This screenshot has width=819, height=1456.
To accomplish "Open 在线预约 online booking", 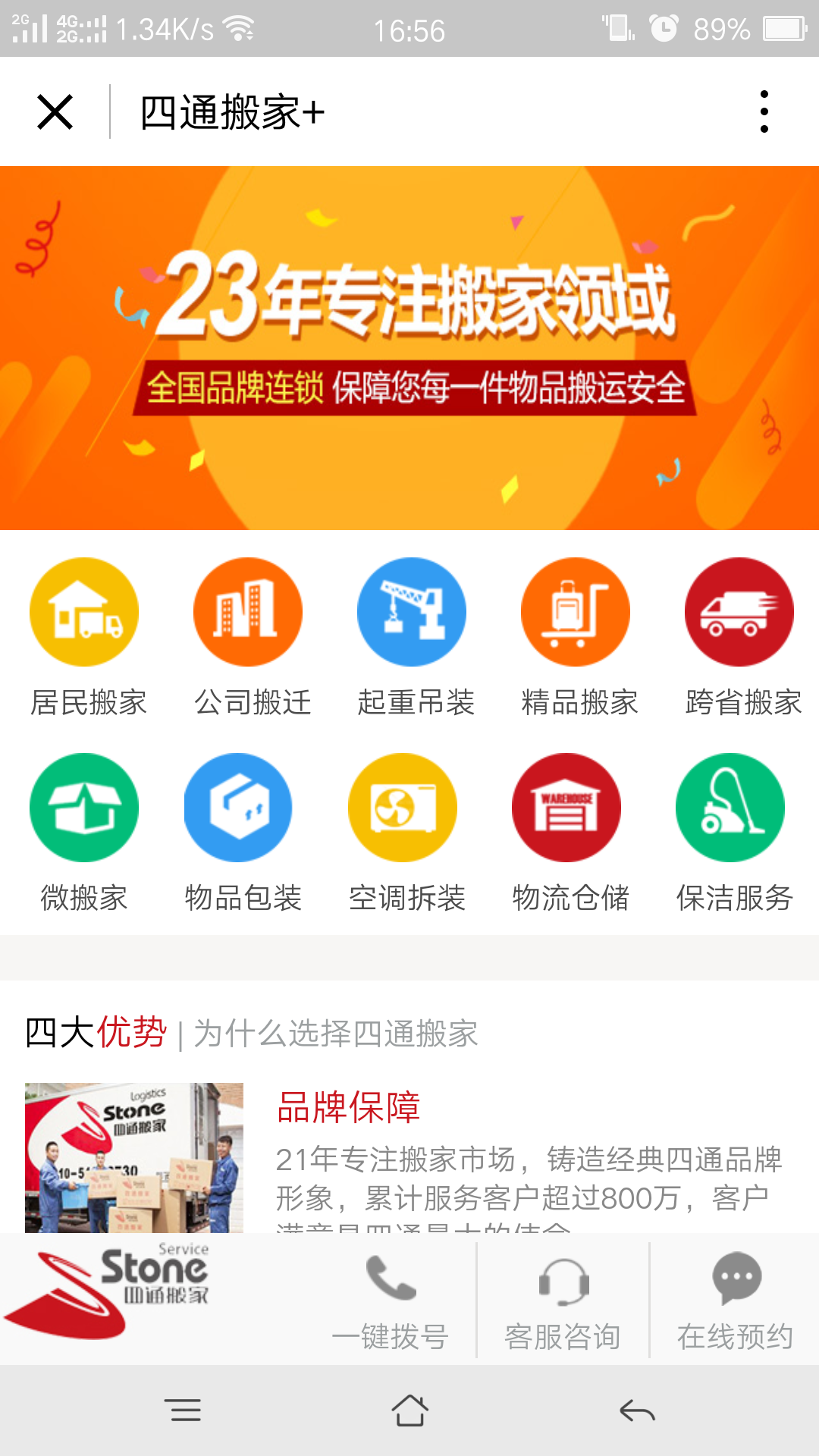I will pyautogui.click(x=736, y=1301).
